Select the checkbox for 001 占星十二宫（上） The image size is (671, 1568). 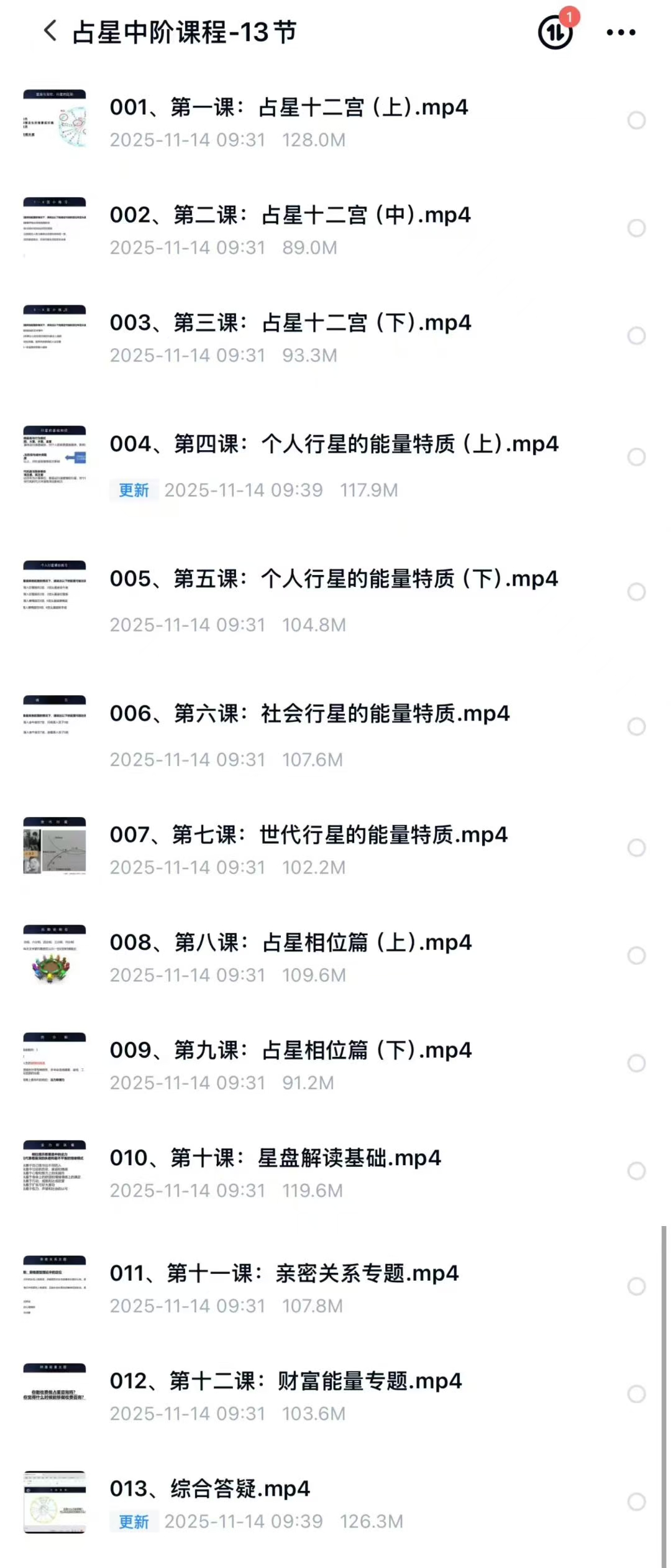pos(636,121)
